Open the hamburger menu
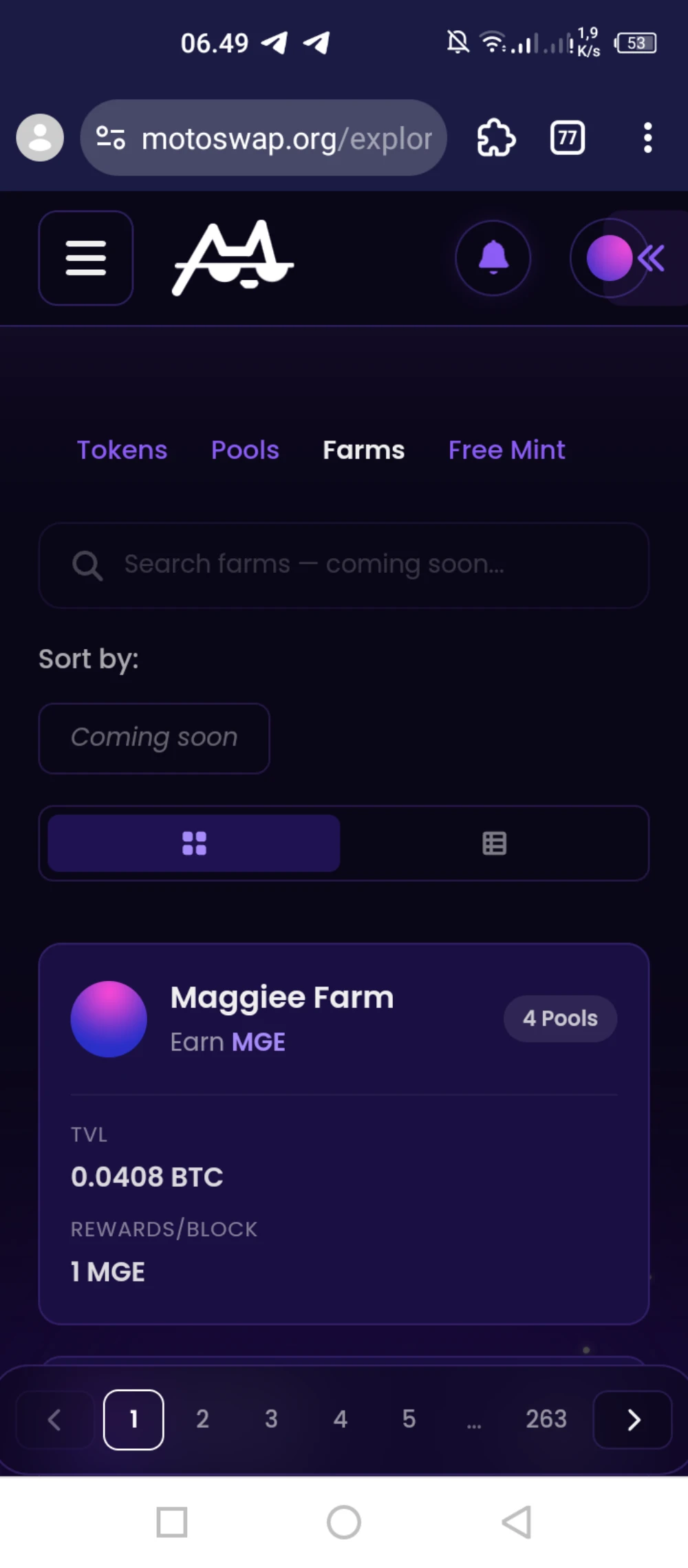Viewport: 688px width, 1568px height. (x=85, y=258)
